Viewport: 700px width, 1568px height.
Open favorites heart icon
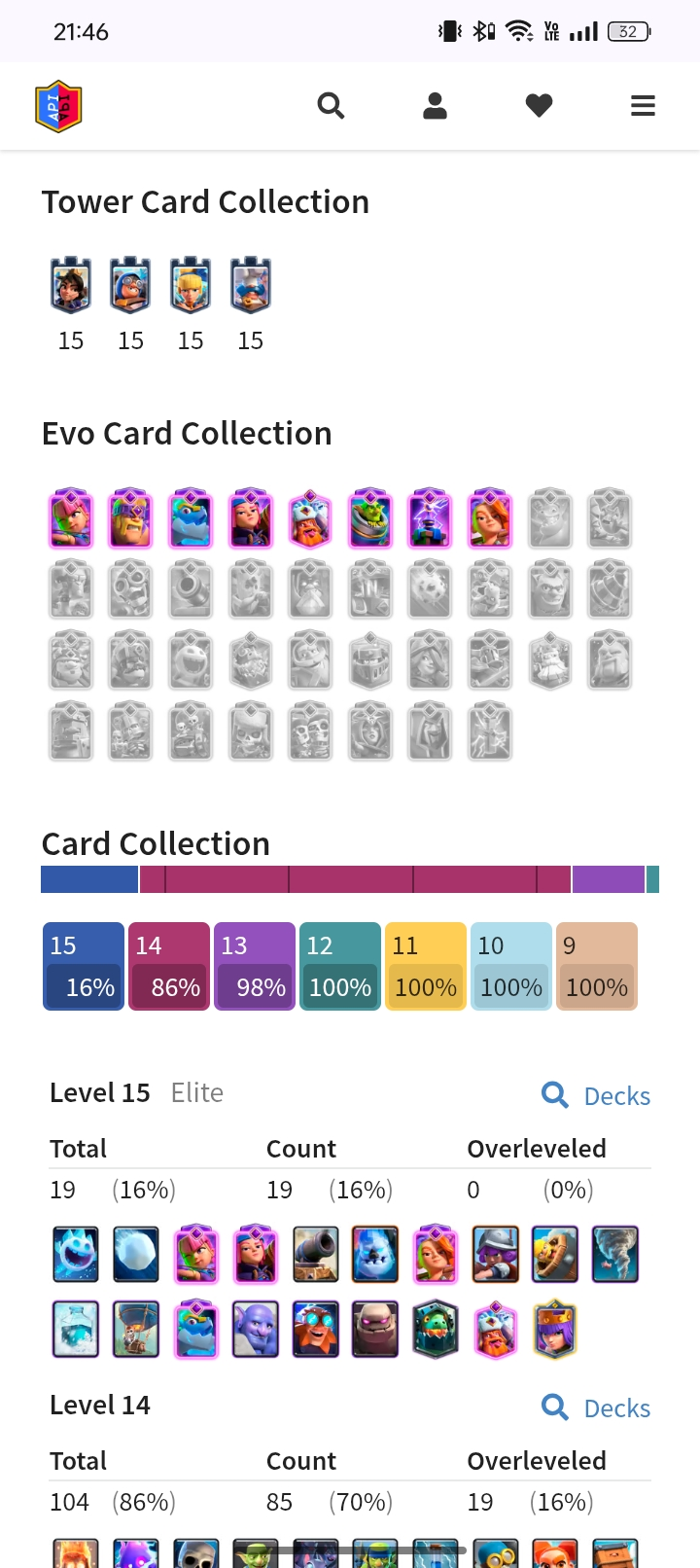539,105
